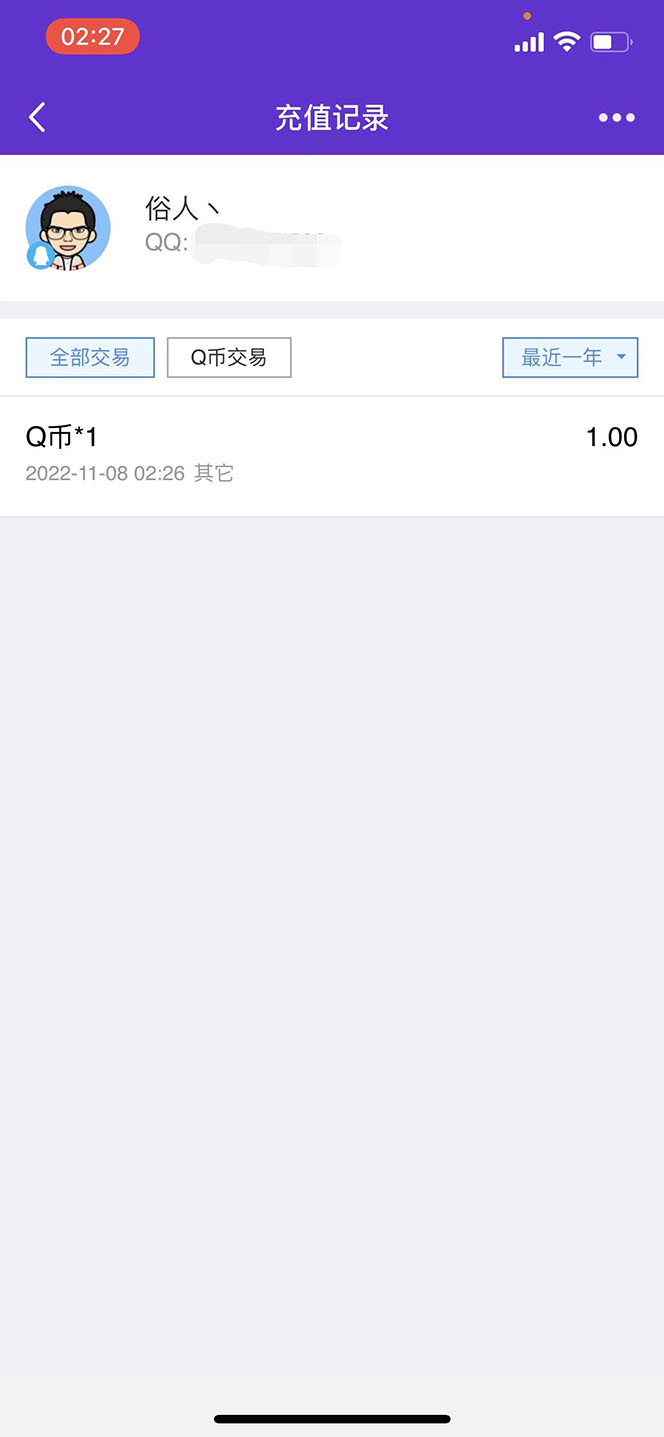Open the three-dot more options menu
This screenshot has height=1437, width=664.
point(616,118)
